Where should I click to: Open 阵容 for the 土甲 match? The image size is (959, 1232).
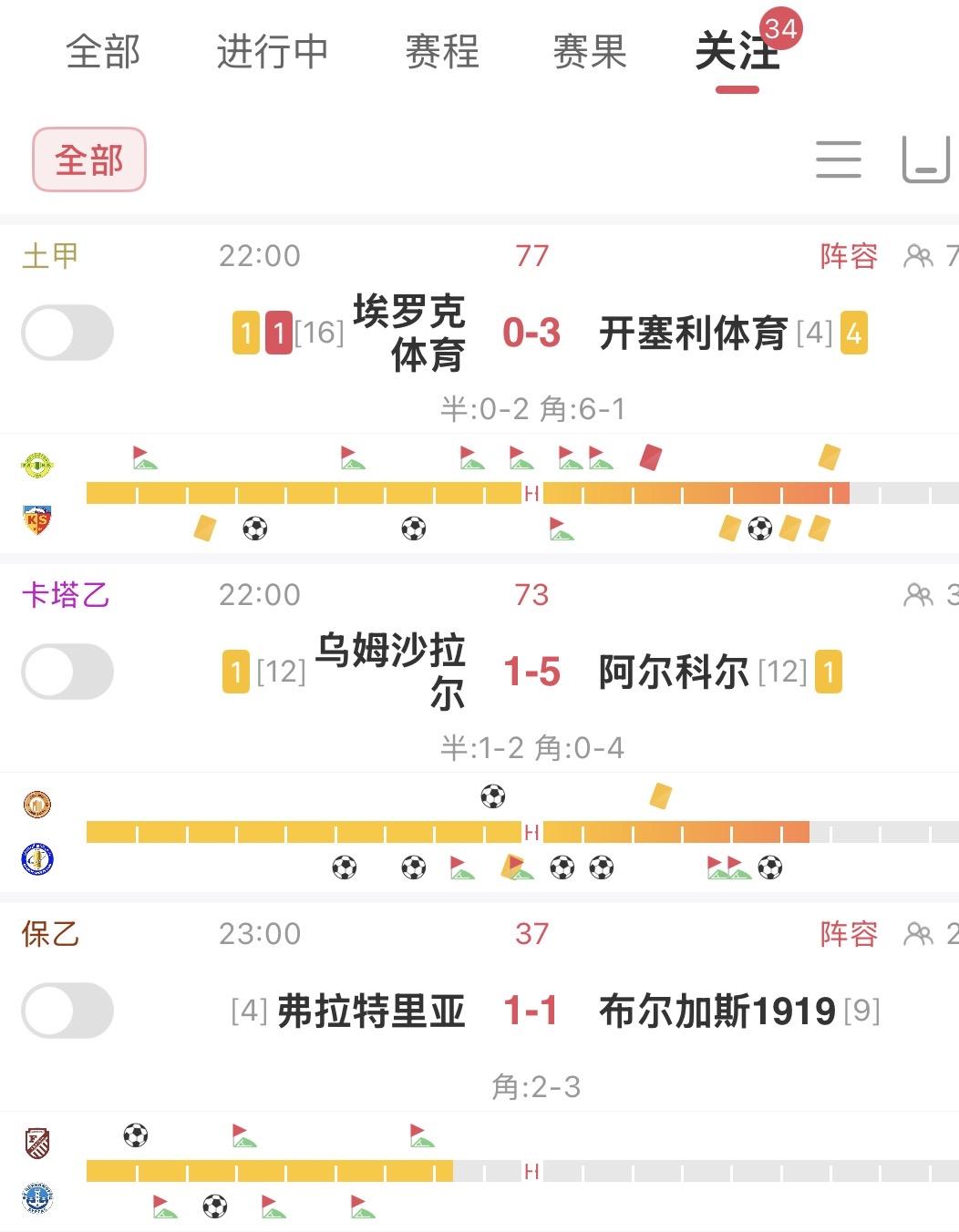click(x=849, y=256)
